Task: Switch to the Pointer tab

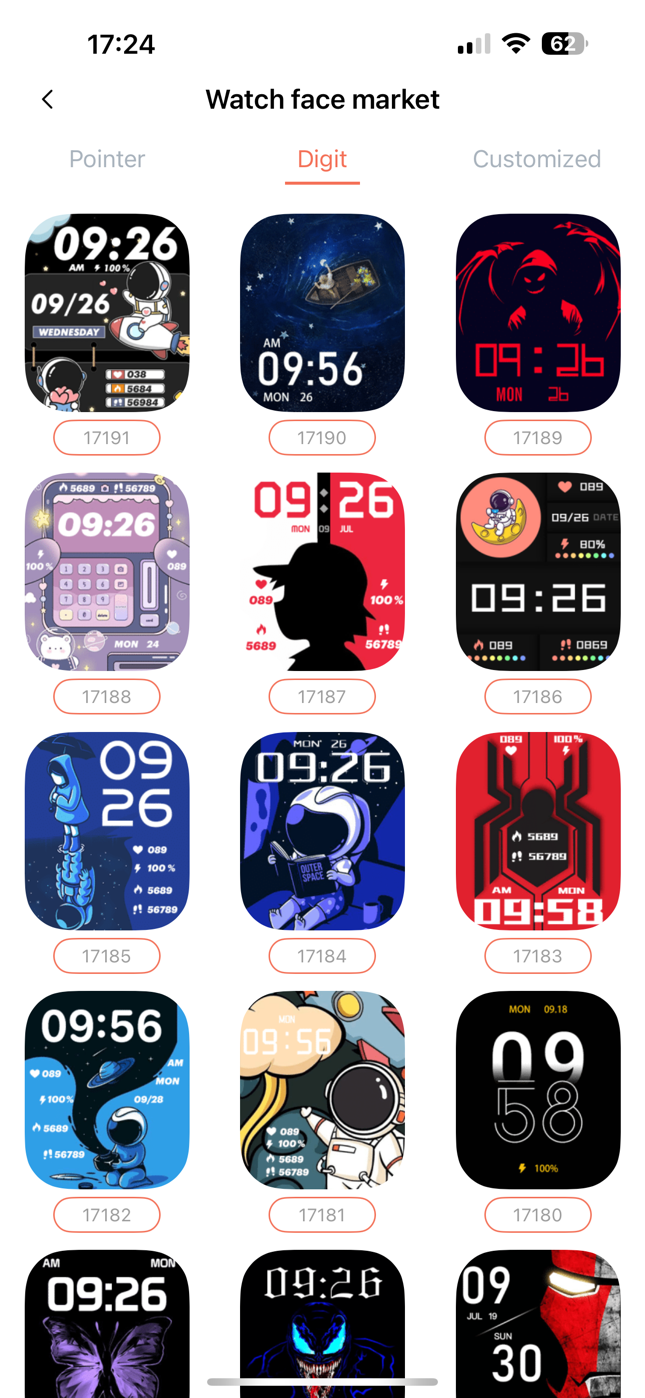Action: tap(107, 159)
